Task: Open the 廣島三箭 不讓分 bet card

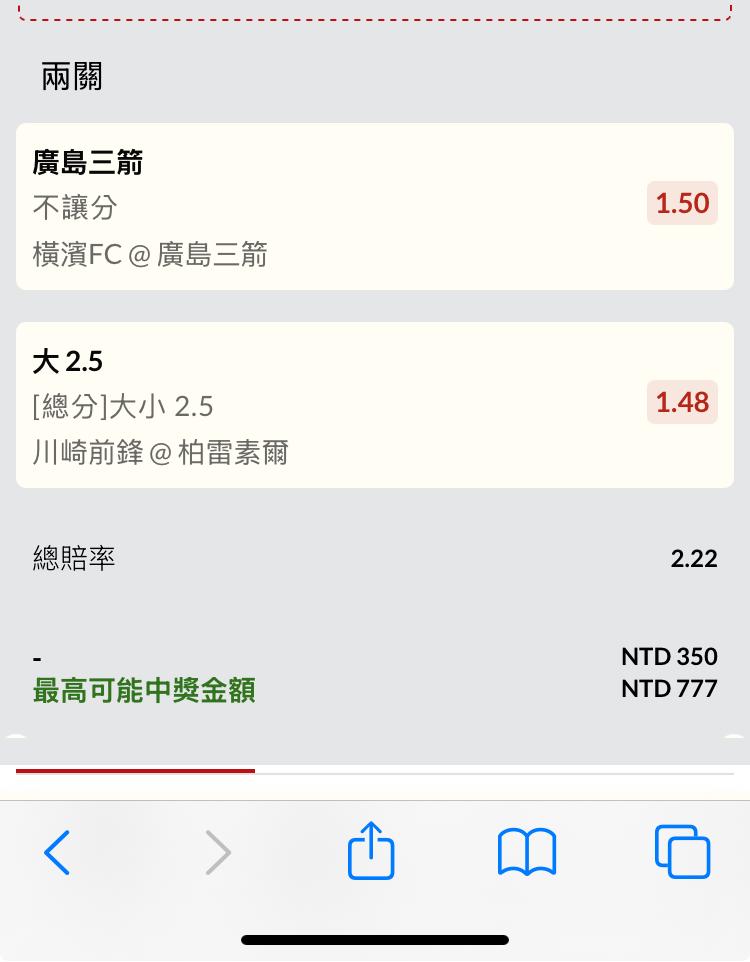Action: tap(375, 207)
